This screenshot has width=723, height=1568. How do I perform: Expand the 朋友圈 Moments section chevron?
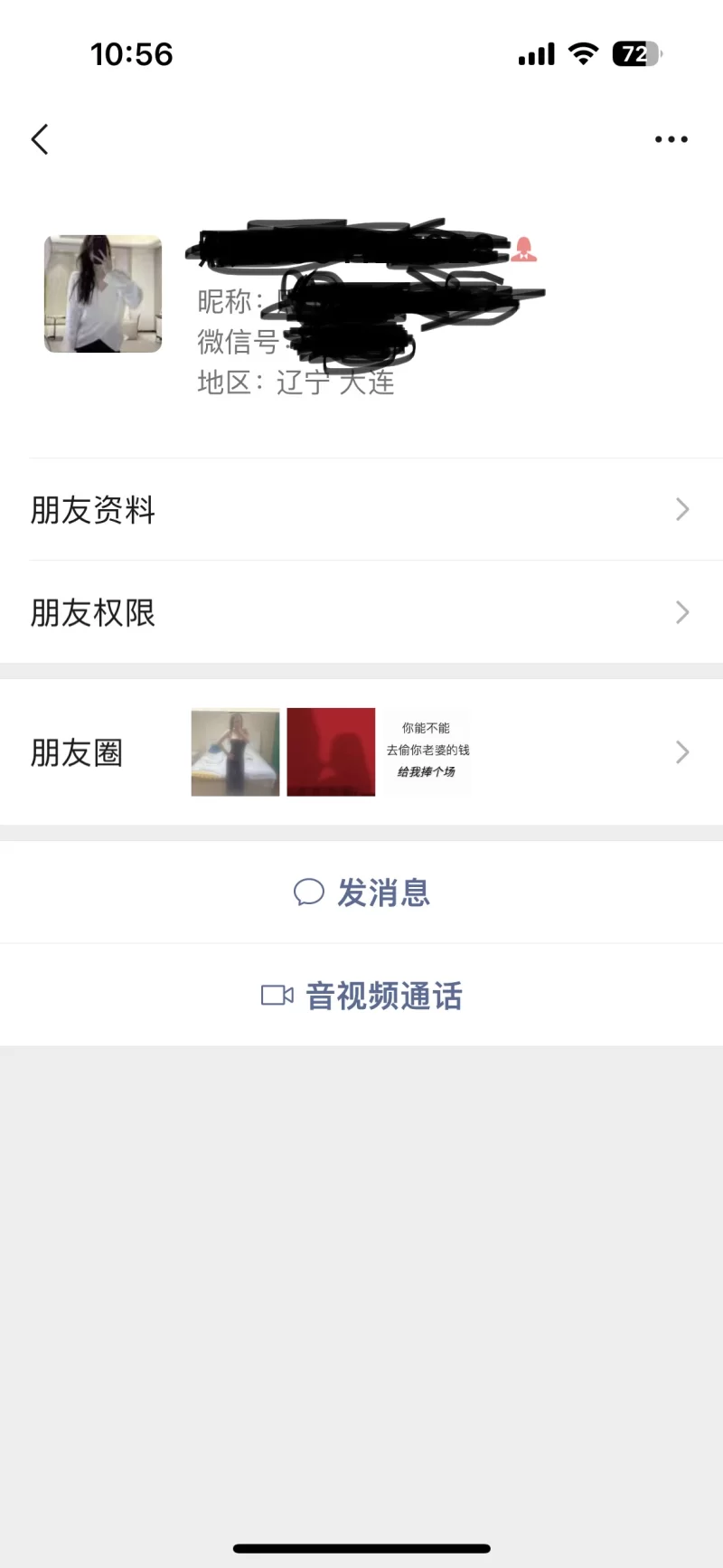click(x=682, y=751)
